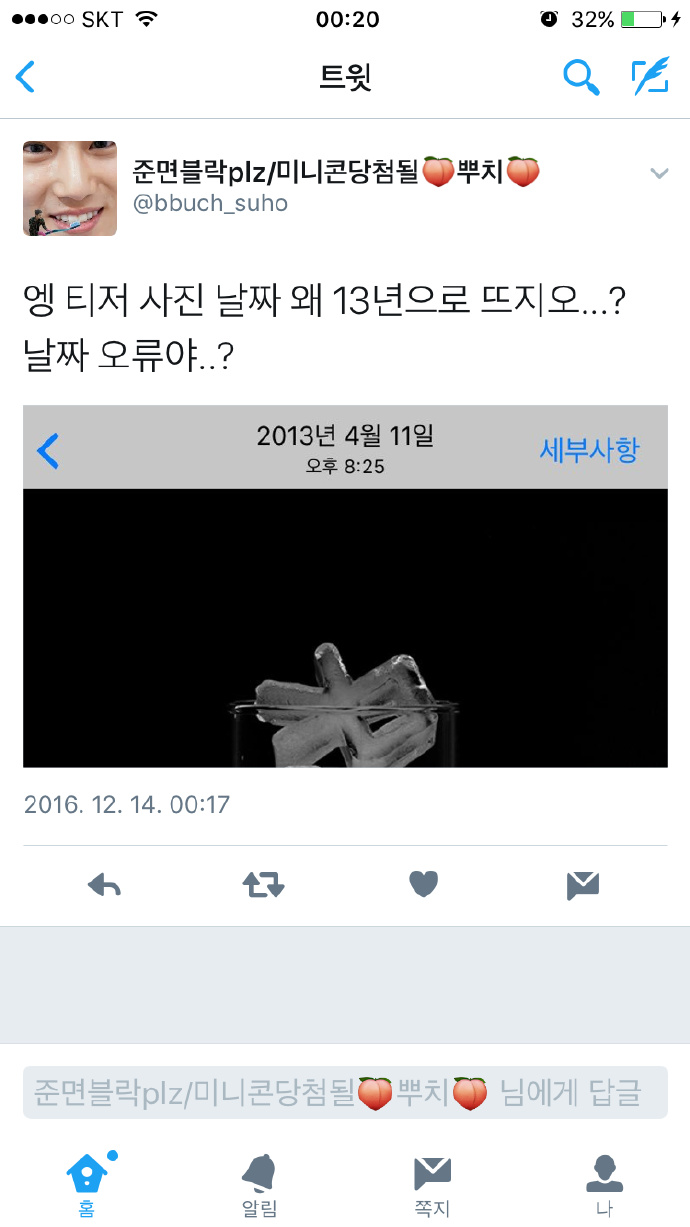Go back from the tweet screen

(27, 77)
